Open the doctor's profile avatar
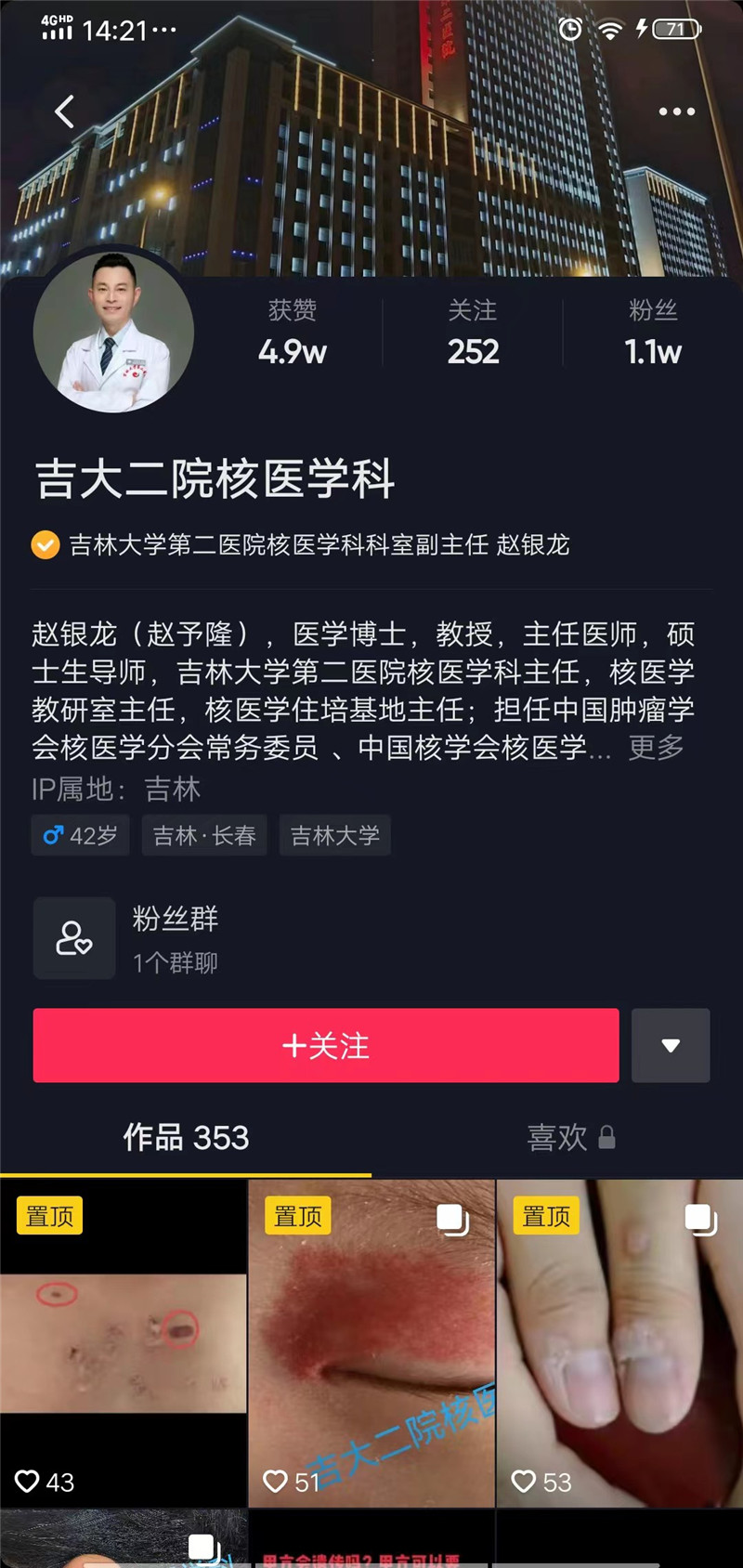The width and height of the screenshot is (743, 1568). click(x=113, y=332)
